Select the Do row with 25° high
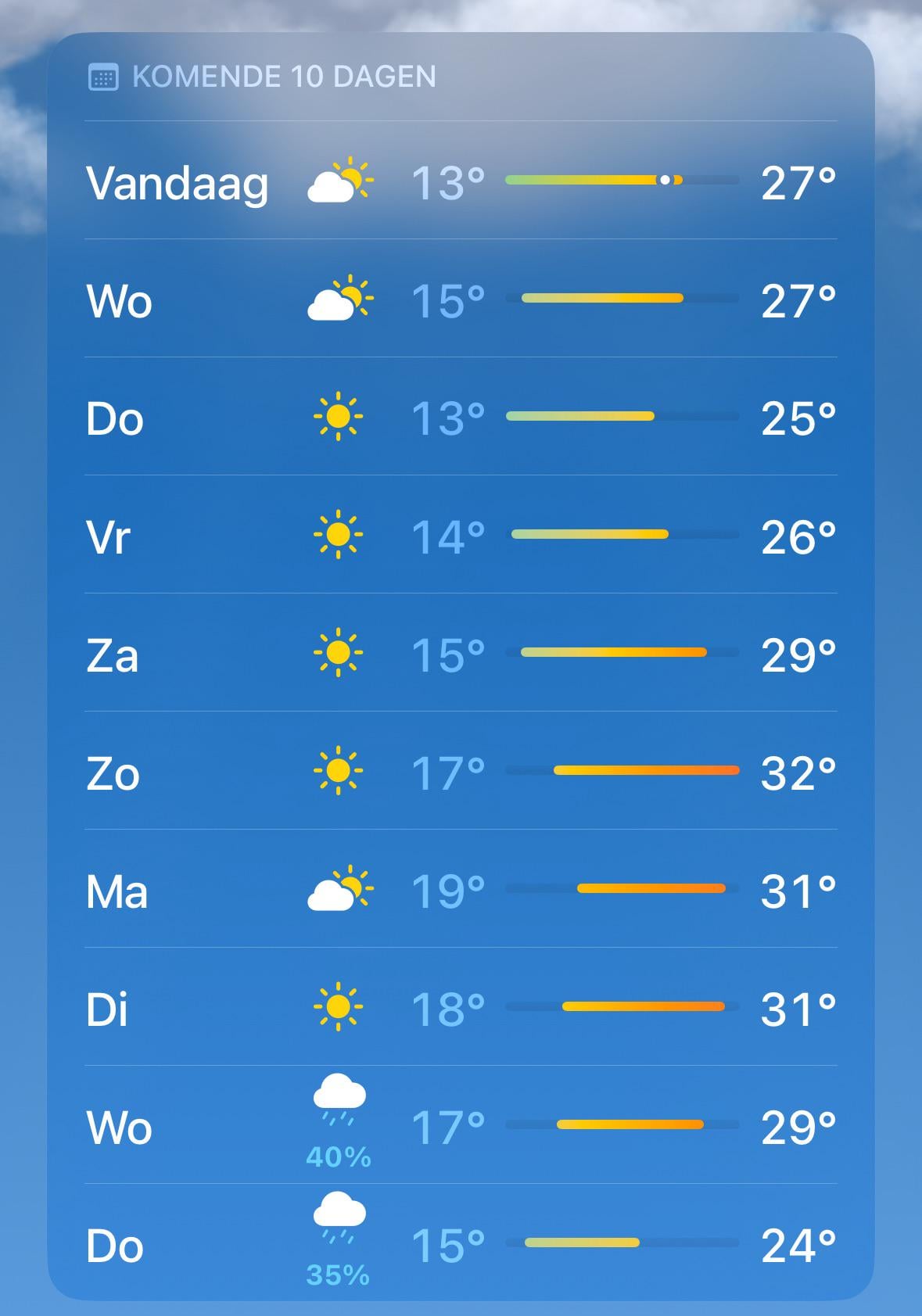 tap(461, 417)
